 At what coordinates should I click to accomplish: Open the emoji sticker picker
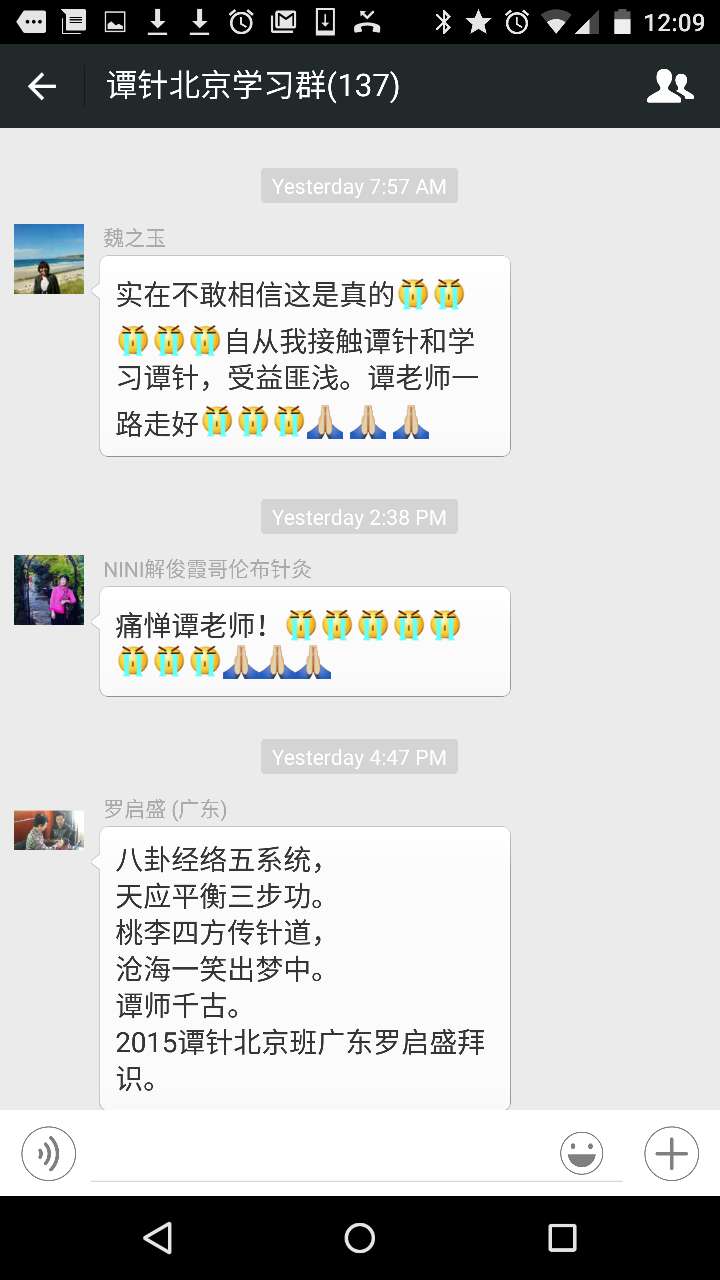point(581,1154)
